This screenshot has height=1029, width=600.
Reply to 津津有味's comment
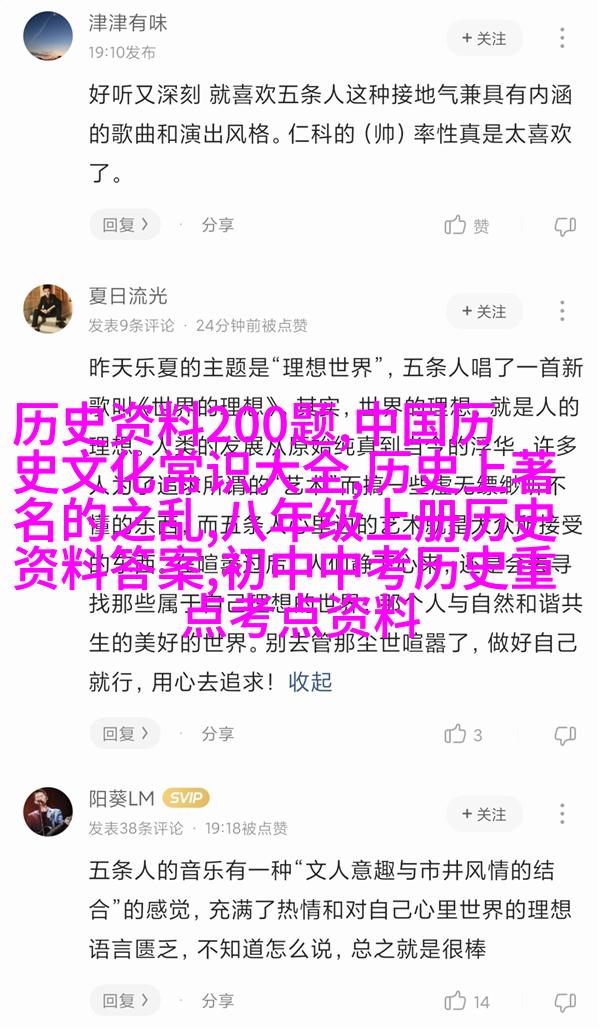click(124, 225)
